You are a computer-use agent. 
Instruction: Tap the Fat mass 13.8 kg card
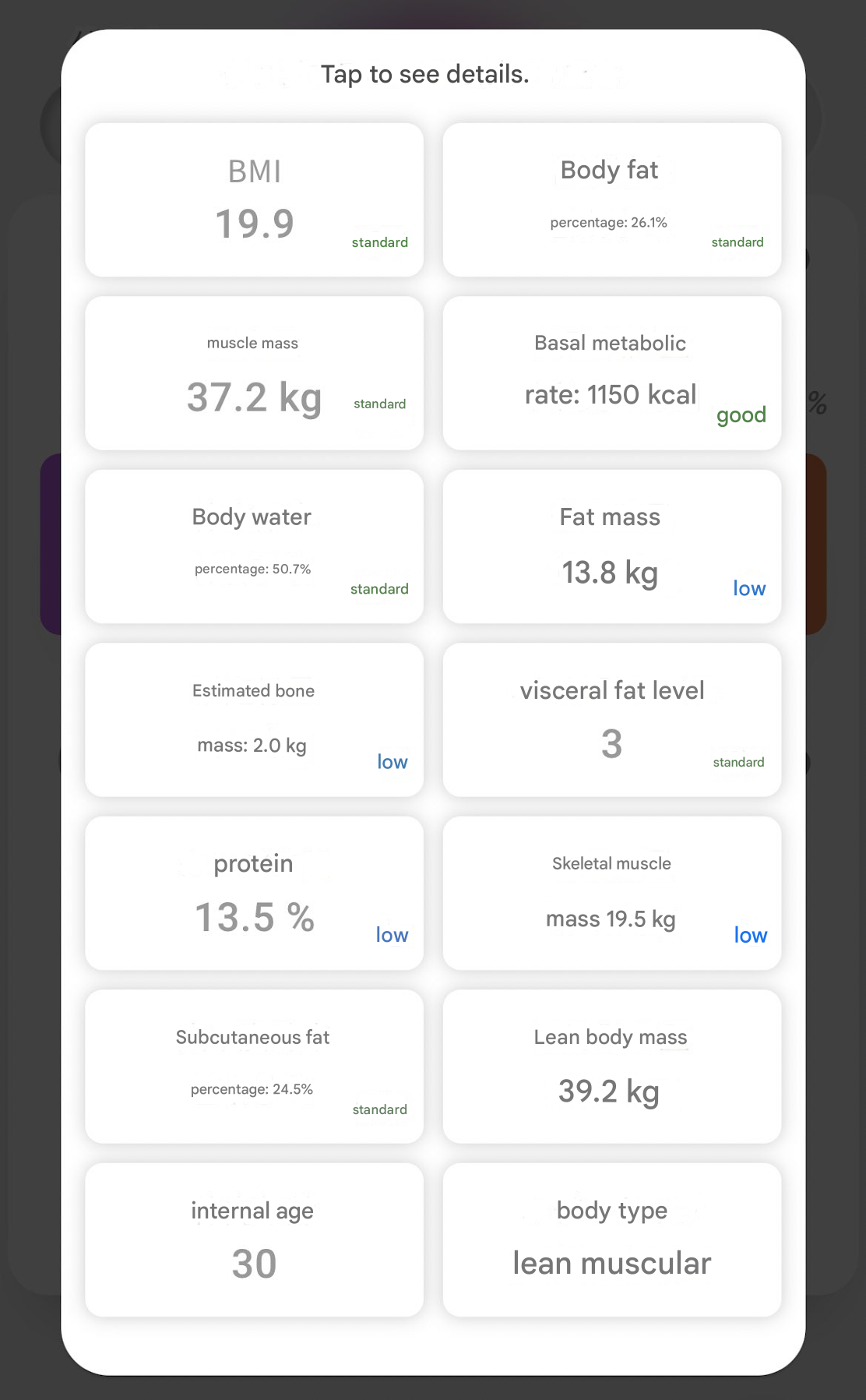coord(612,547)
